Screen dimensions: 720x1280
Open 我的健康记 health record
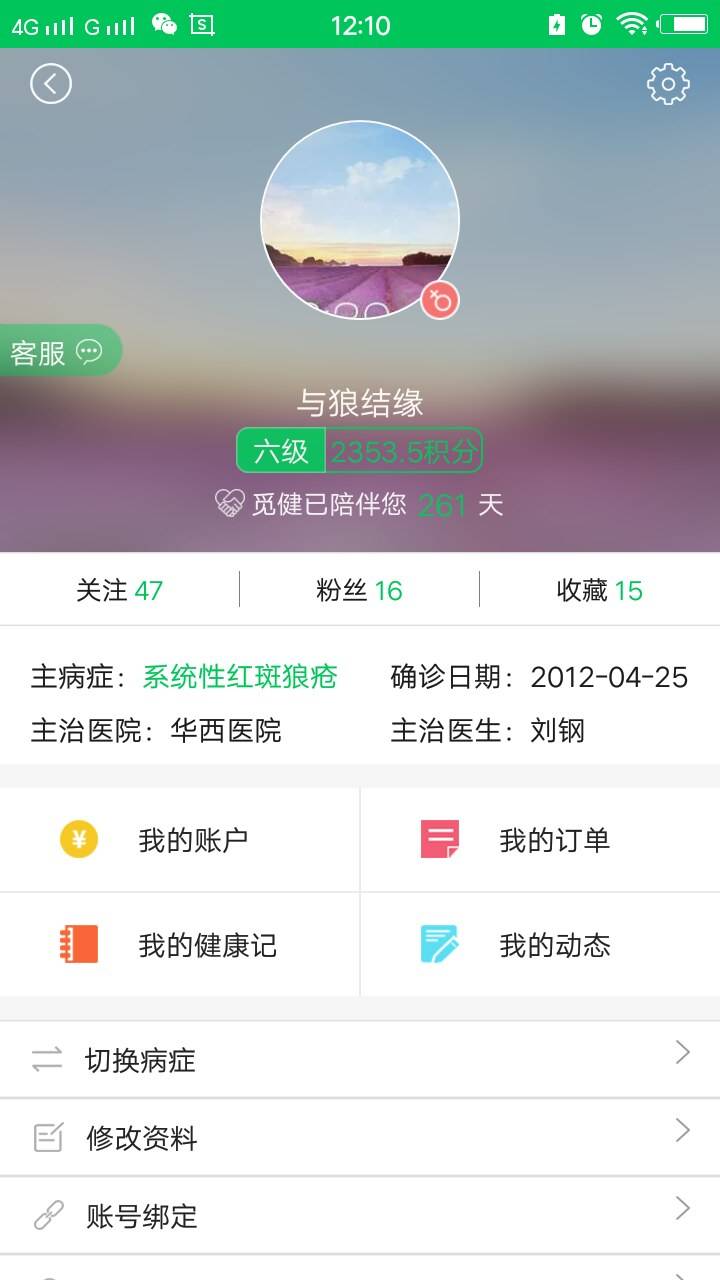click(x=180, y=945)
